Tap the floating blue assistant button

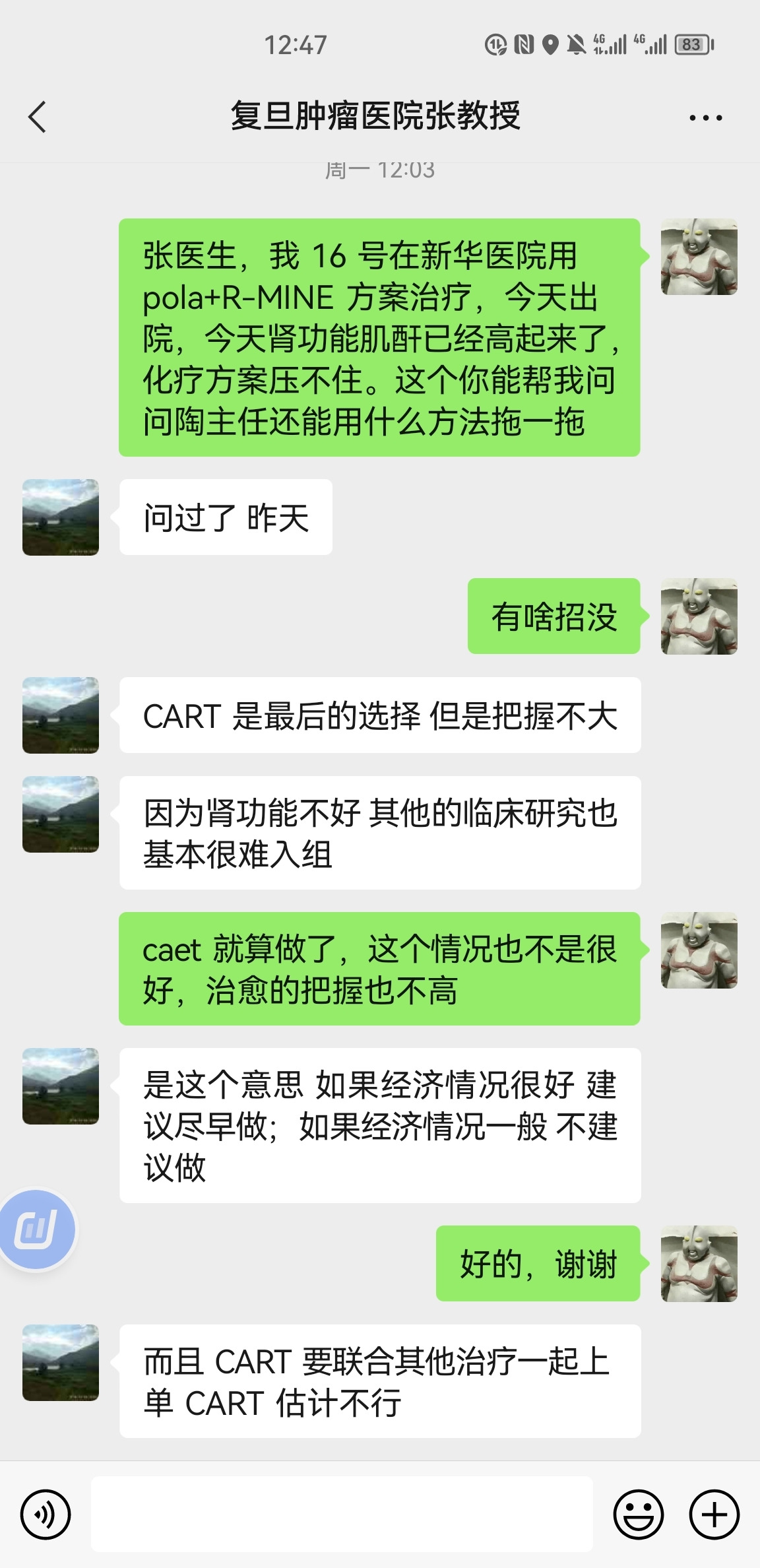[x=36, y=1229]
